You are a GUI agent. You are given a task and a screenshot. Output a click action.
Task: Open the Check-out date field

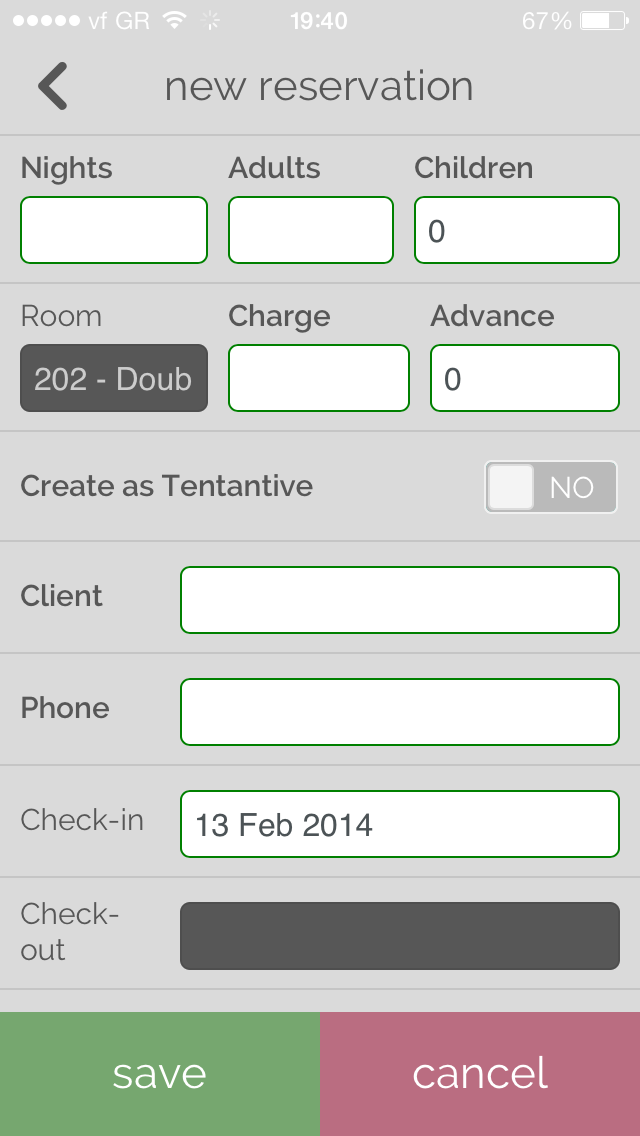[400, 936]
